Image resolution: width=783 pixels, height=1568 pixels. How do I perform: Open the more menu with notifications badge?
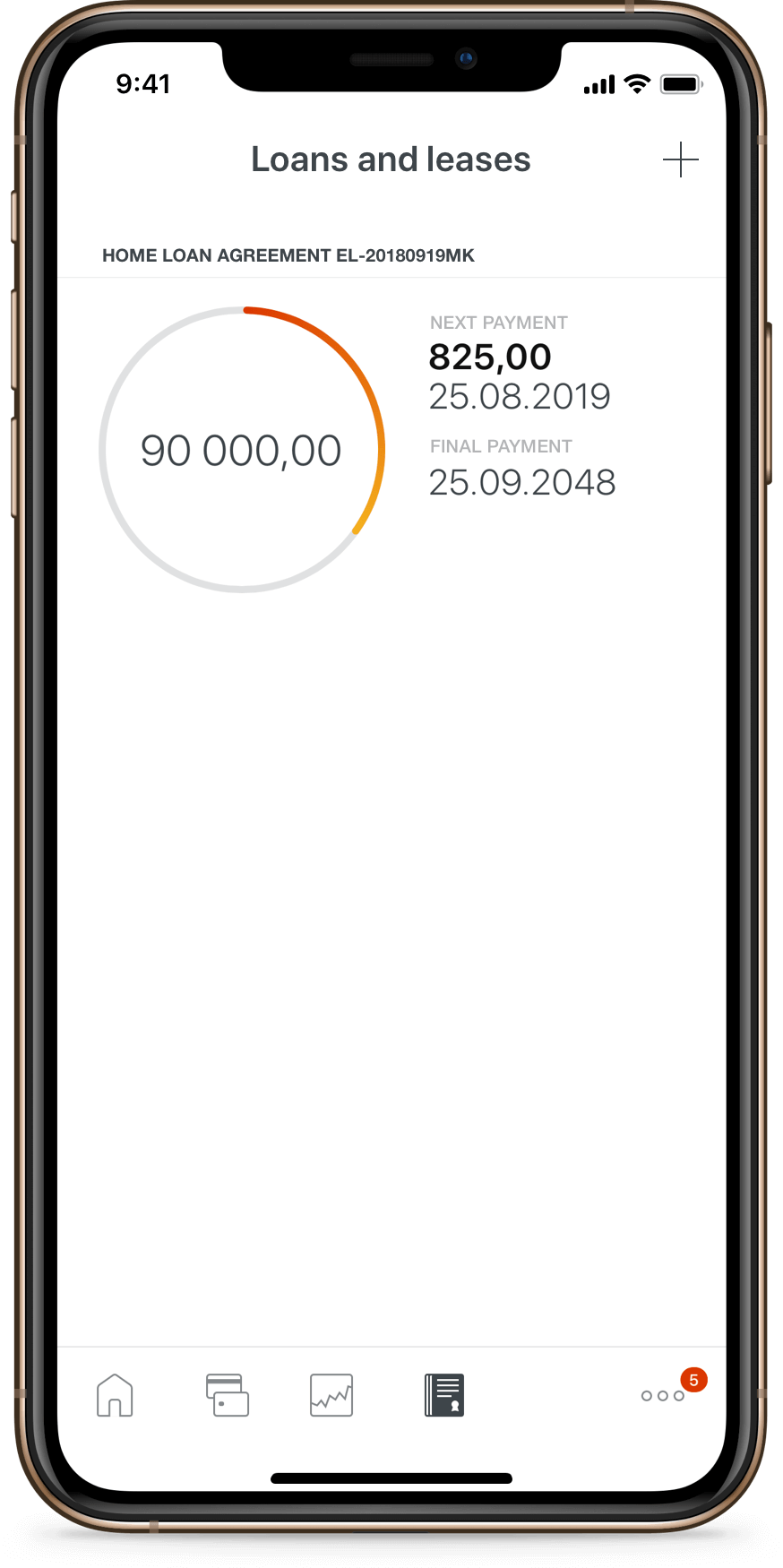[x=664, y=1395]
